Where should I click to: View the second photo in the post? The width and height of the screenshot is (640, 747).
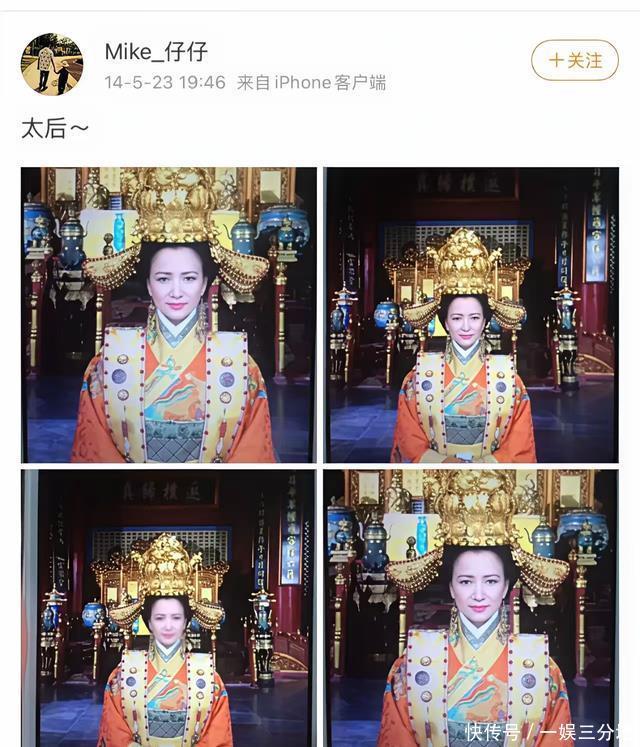pos(471,315)
